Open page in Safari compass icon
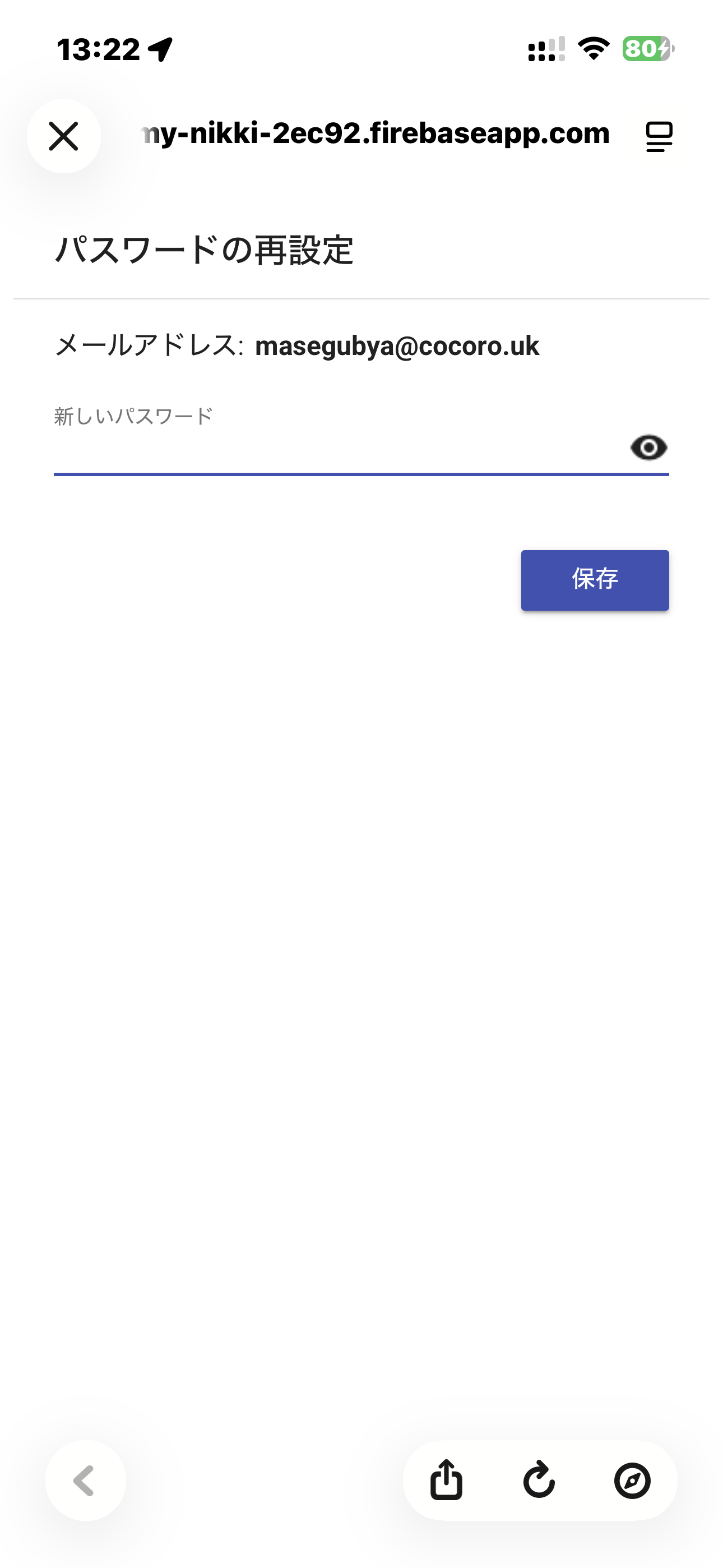The height and width of the screenshot is (1568, 723). 632,1481
